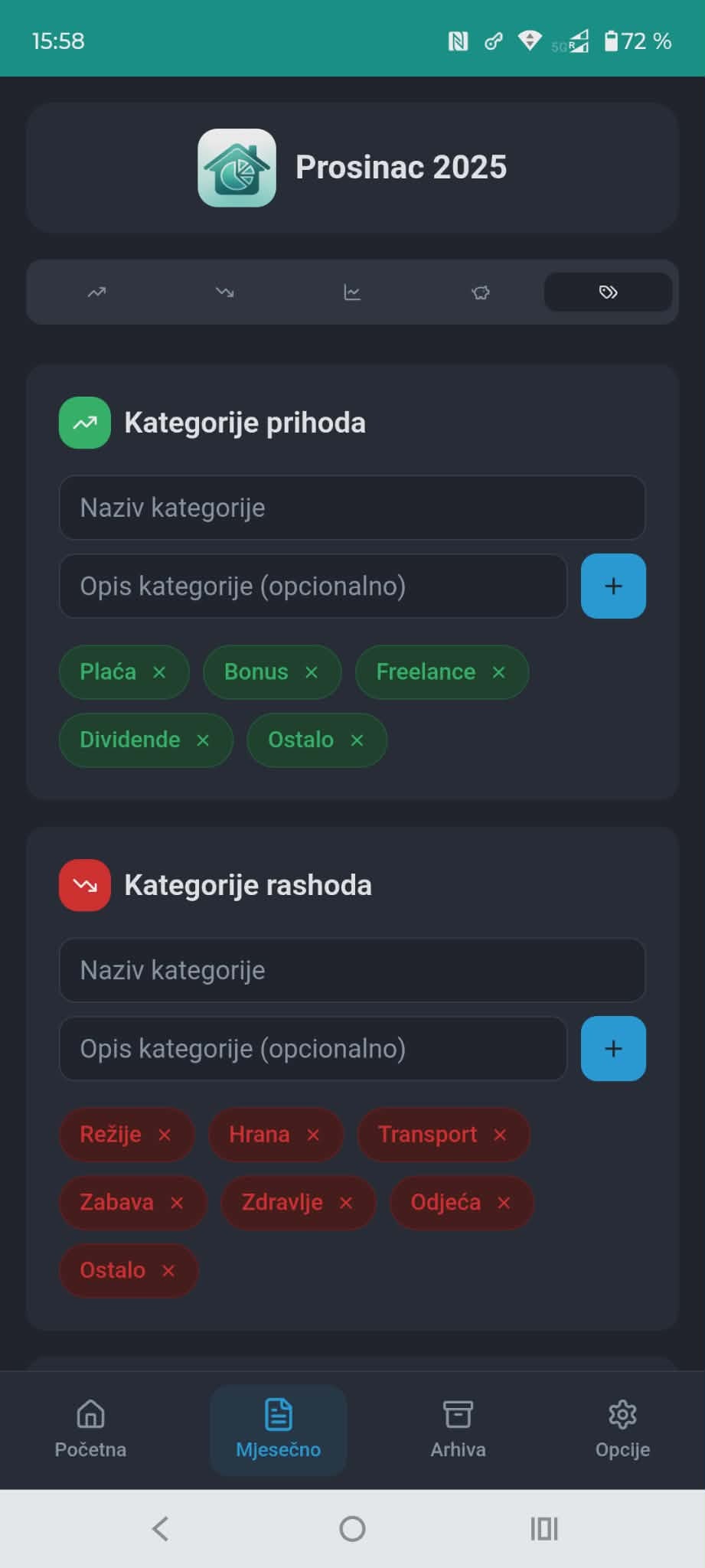This screenshot has height=1568, width=705.
Task: Focus the income category description field
Action: 313,586
